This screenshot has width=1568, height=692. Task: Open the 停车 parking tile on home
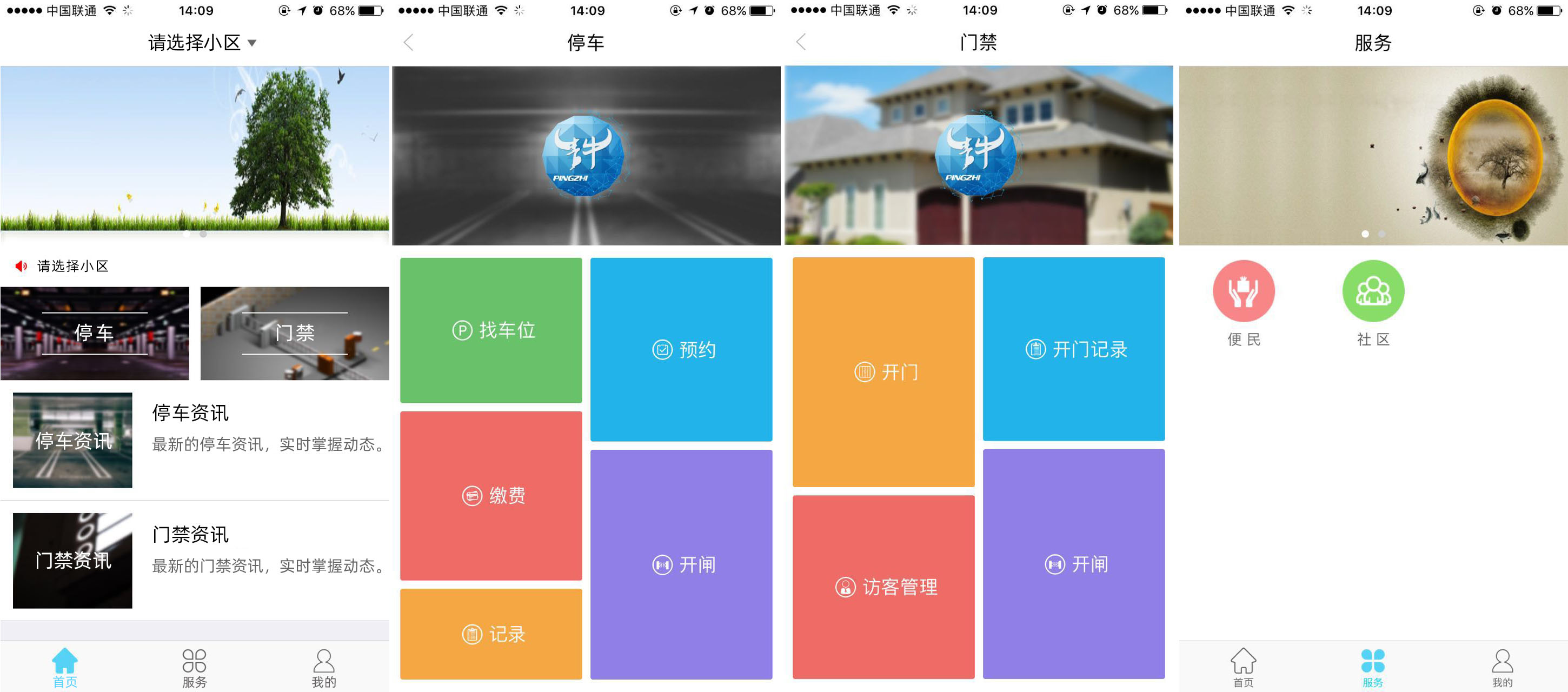pos(94,334)
